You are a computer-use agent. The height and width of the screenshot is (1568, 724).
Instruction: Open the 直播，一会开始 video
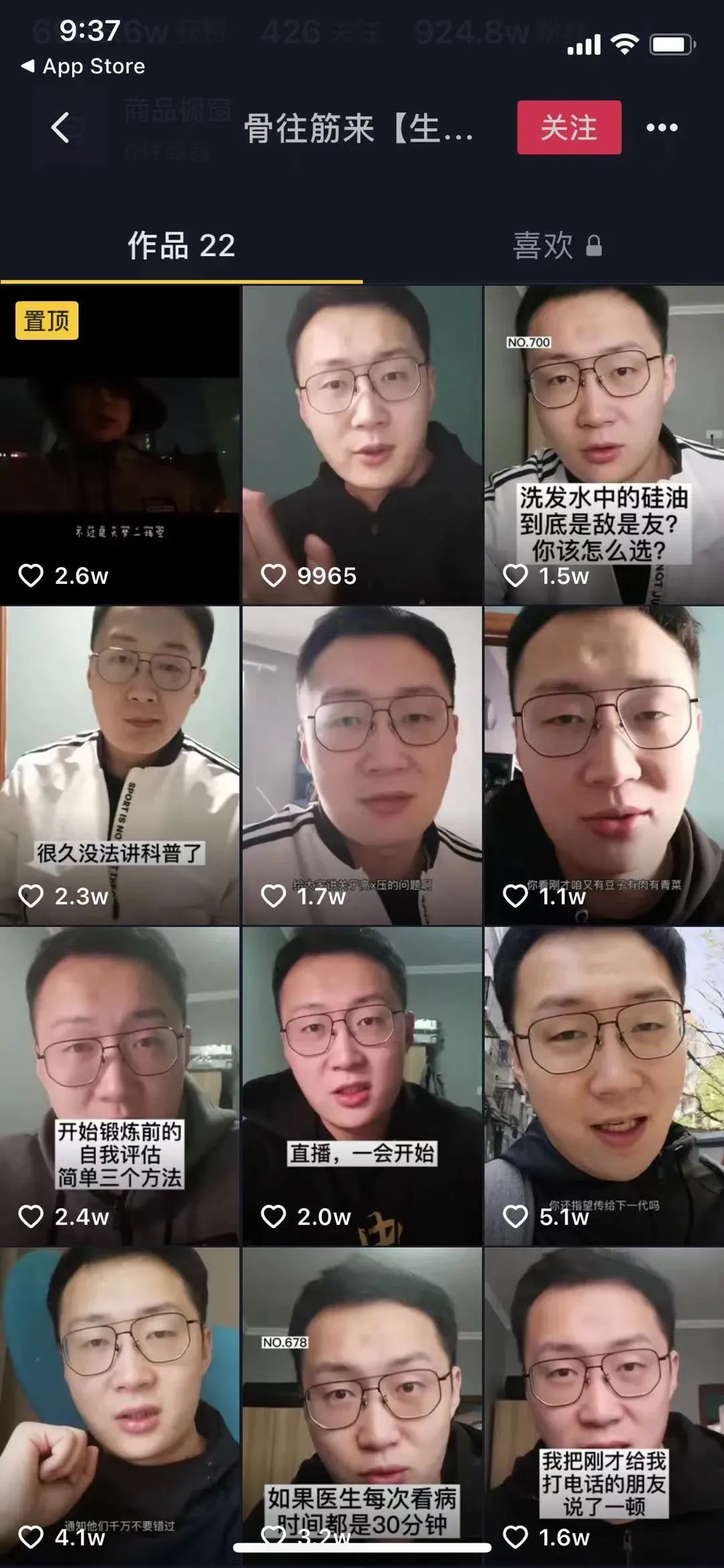362,1086
